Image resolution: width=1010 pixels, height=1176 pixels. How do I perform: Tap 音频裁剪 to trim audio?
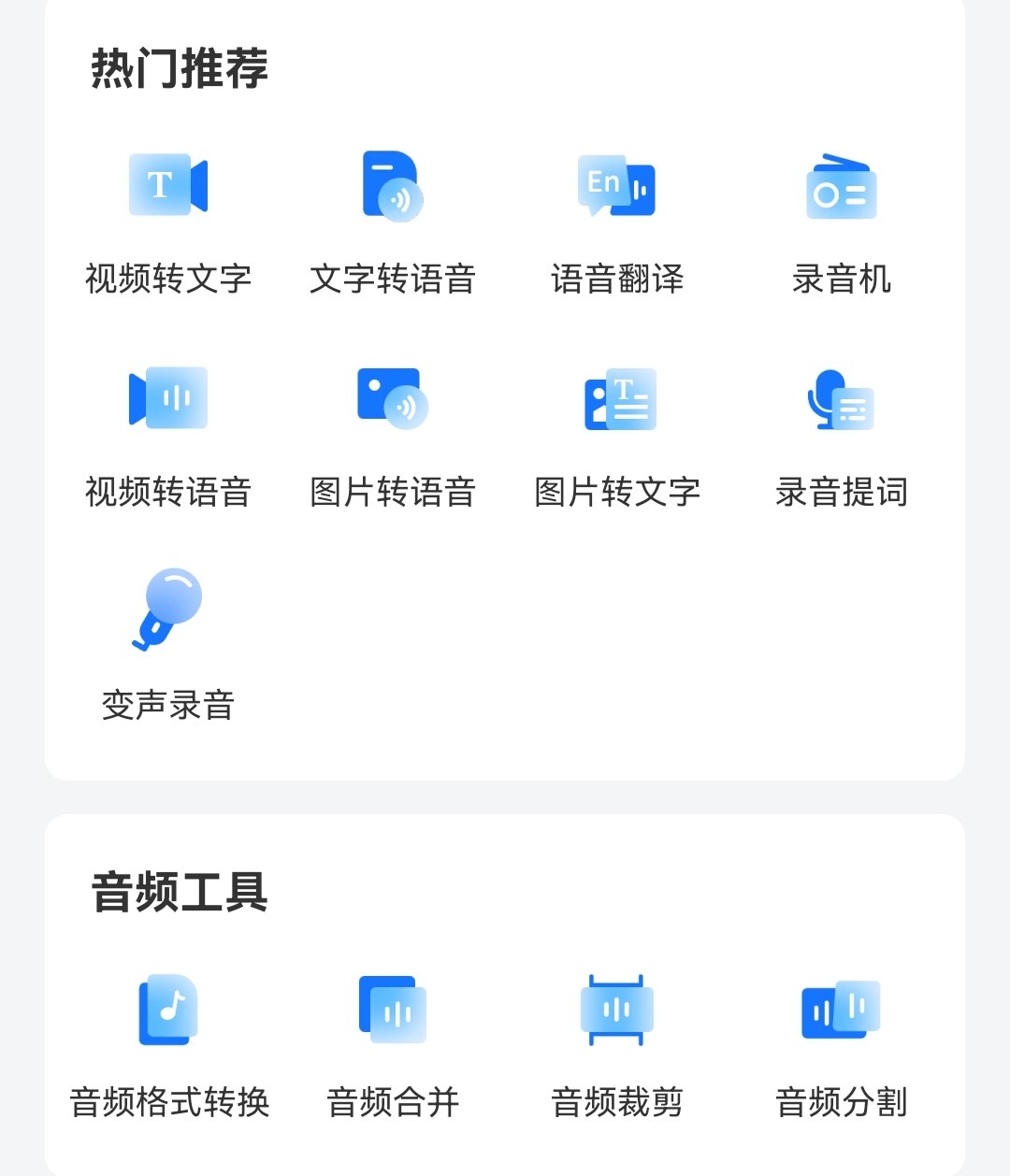click(617, 1010)
